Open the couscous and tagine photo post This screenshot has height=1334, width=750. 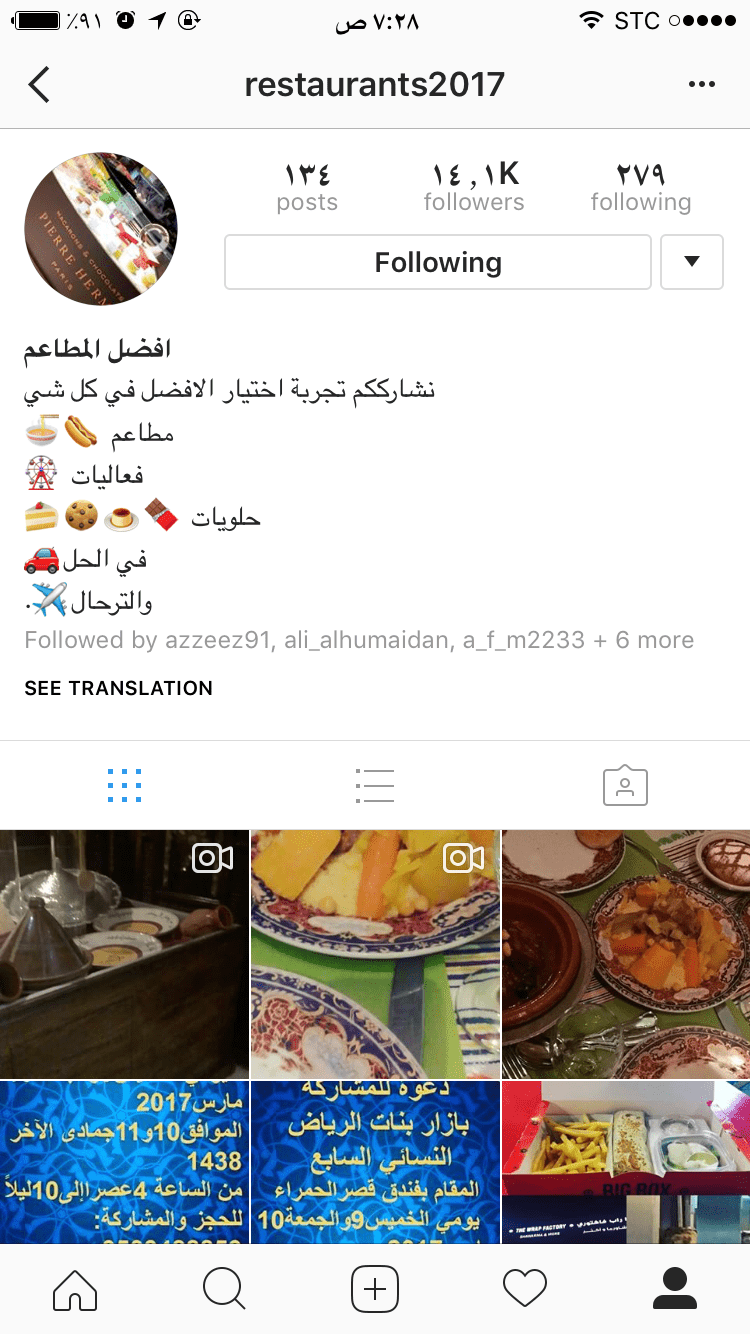click(626, 954)
